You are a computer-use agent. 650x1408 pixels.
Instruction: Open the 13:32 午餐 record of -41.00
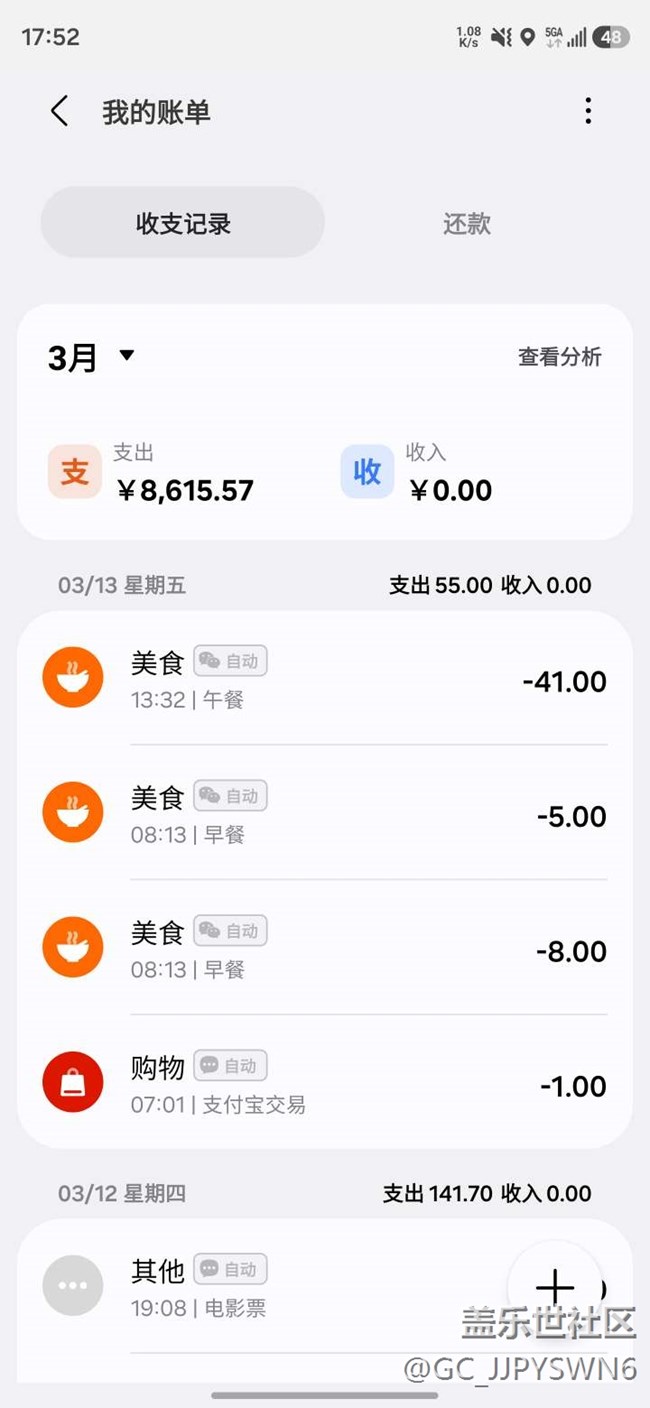pyautogui.click(x=325, y=680)
